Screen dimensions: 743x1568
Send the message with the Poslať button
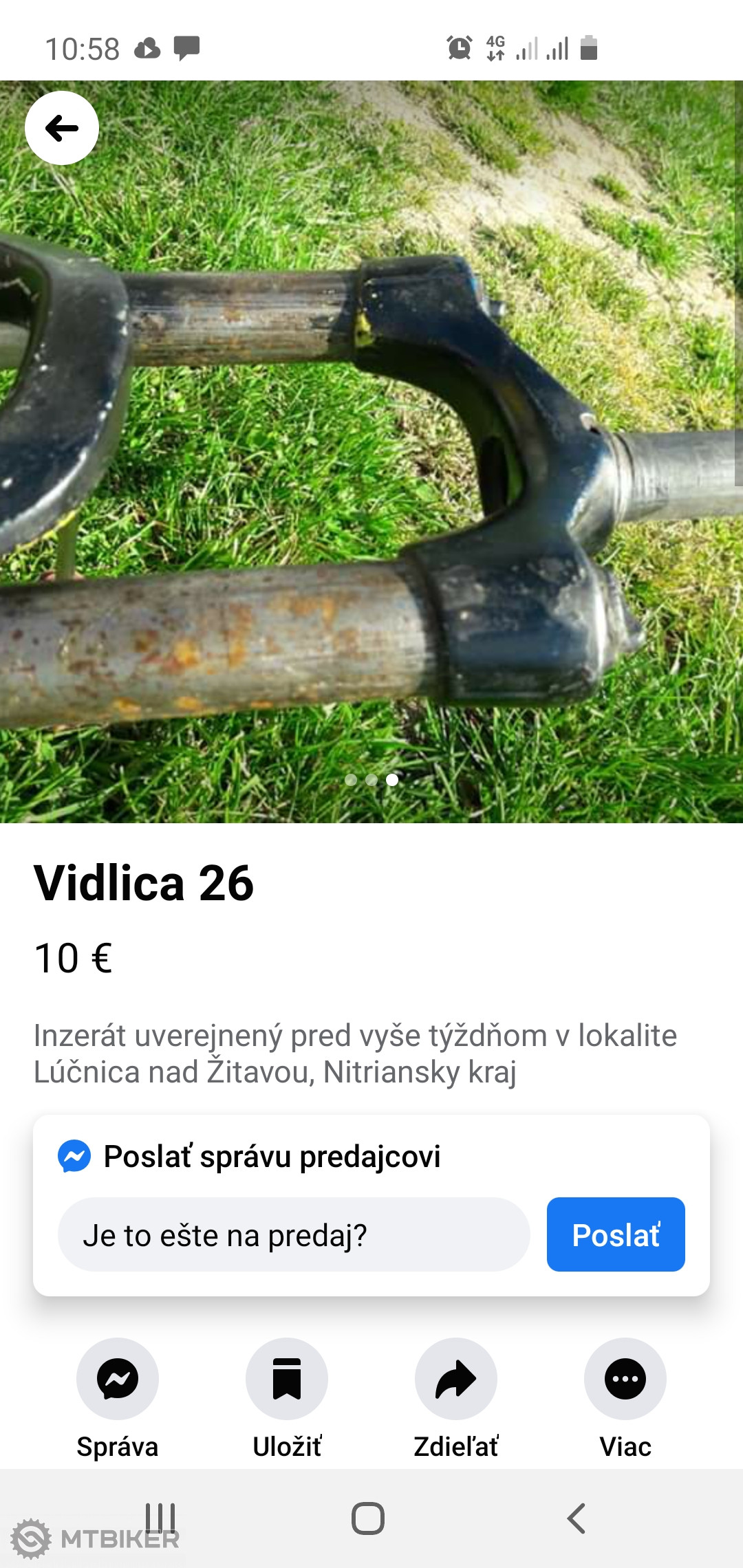tap(616, 1234)
